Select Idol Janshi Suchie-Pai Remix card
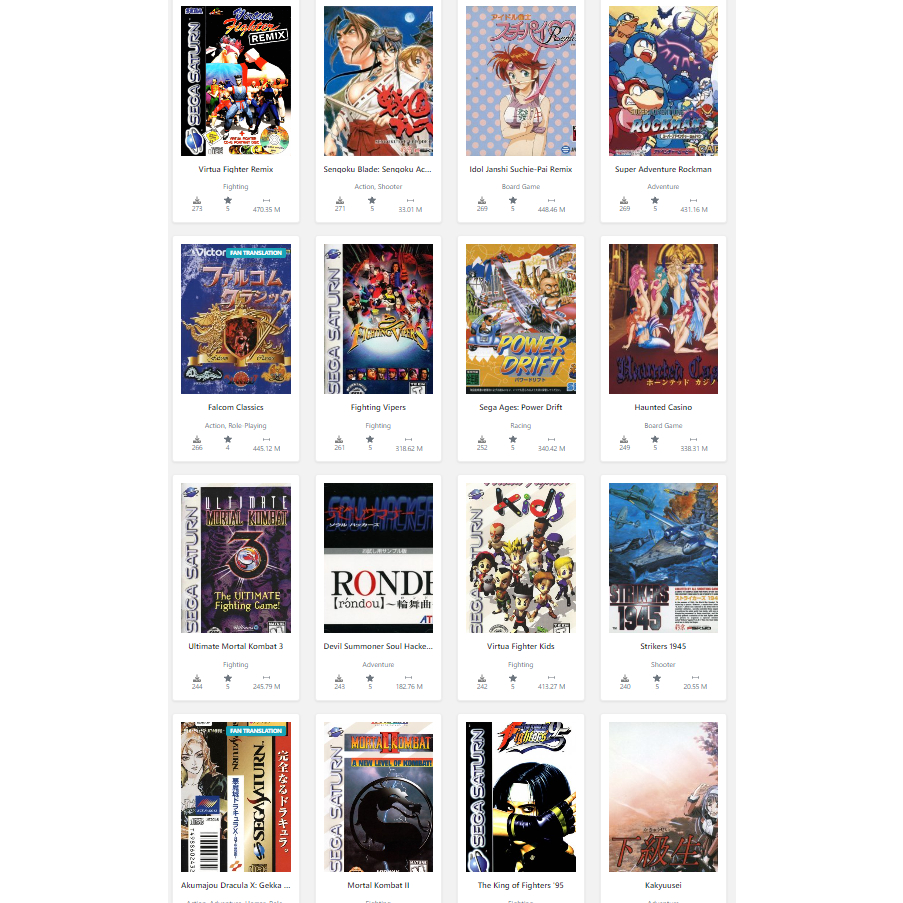The height and width of the screenshot is (903, 903). [x=521, y=82]
